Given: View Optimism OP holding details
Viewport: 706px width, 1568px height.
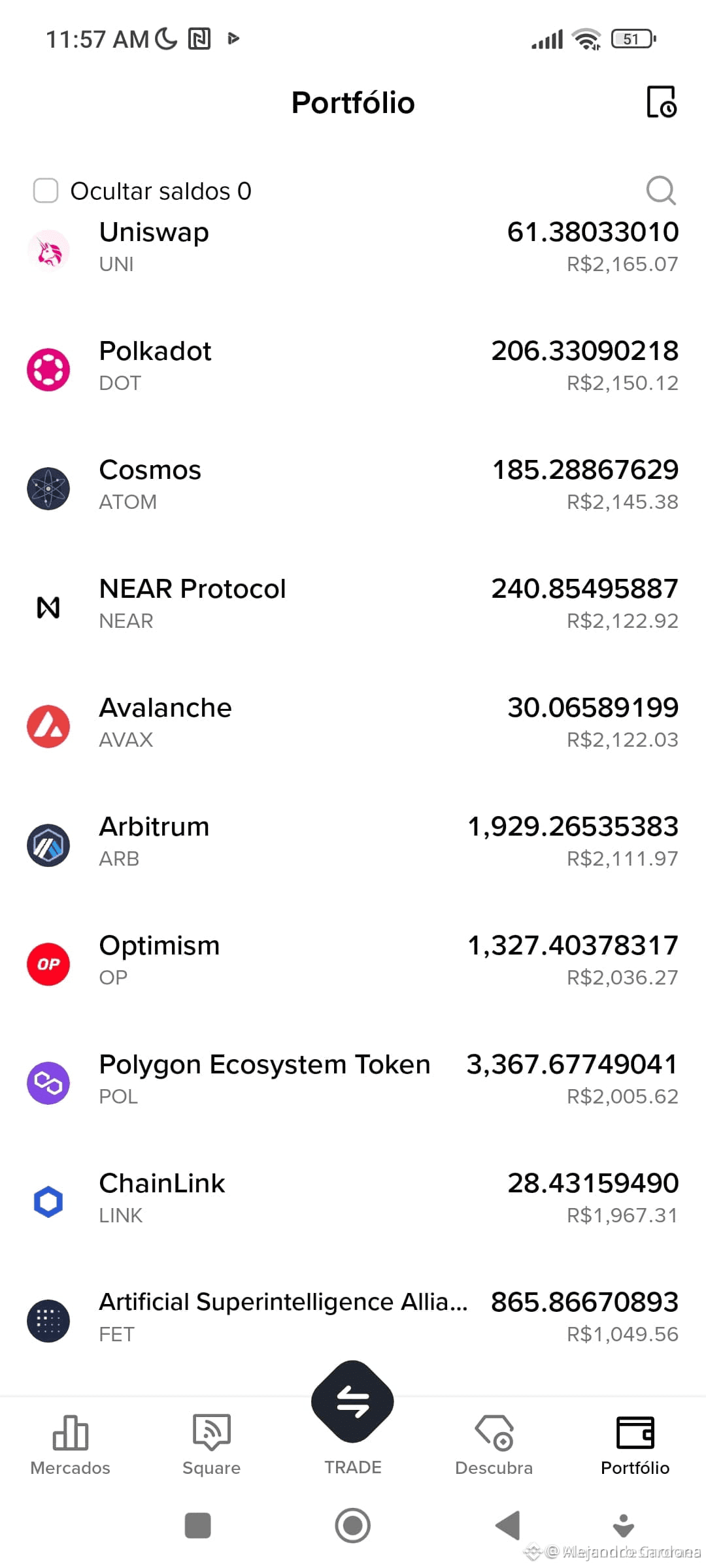Looking at the screenshot, I should (x=353, y=961).
